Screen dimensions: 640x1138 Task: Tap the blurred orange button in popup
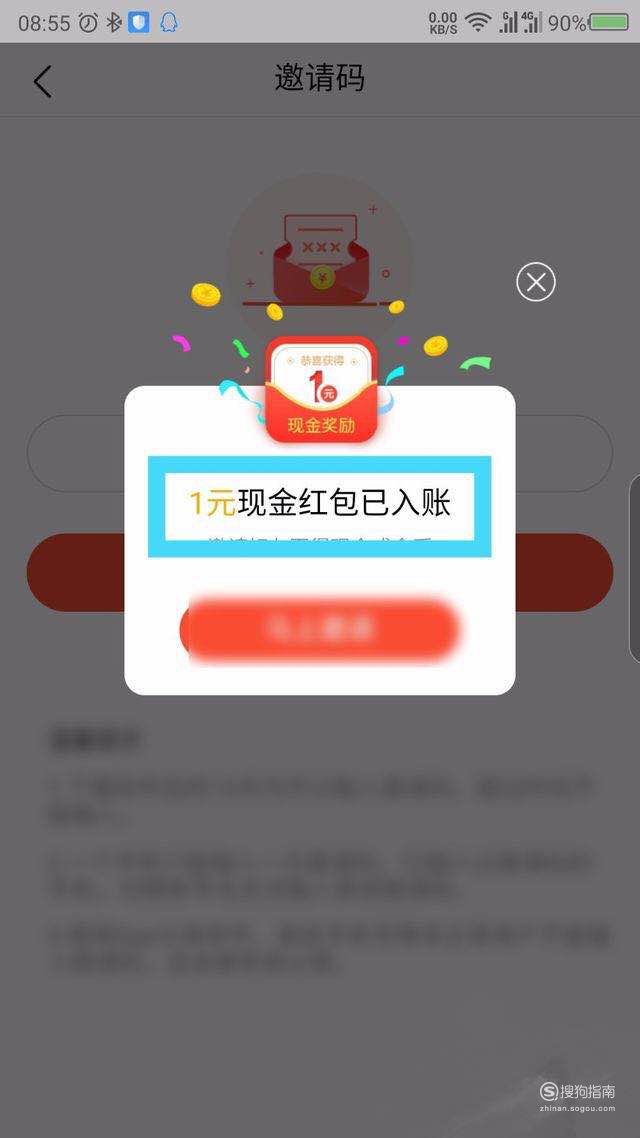[x=320, y=630]
